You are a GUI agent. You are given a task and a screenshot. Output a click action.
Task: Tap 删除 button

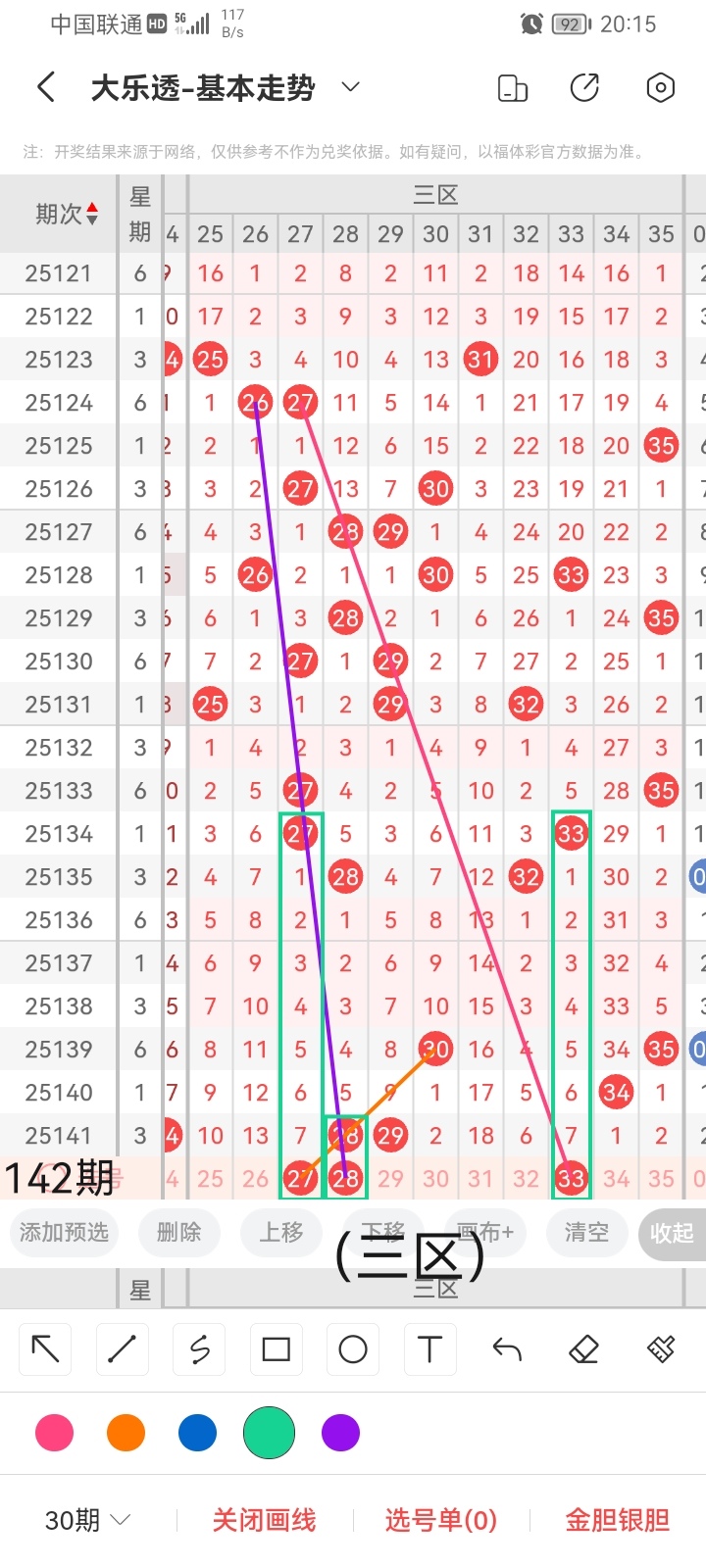[178, 1232]
